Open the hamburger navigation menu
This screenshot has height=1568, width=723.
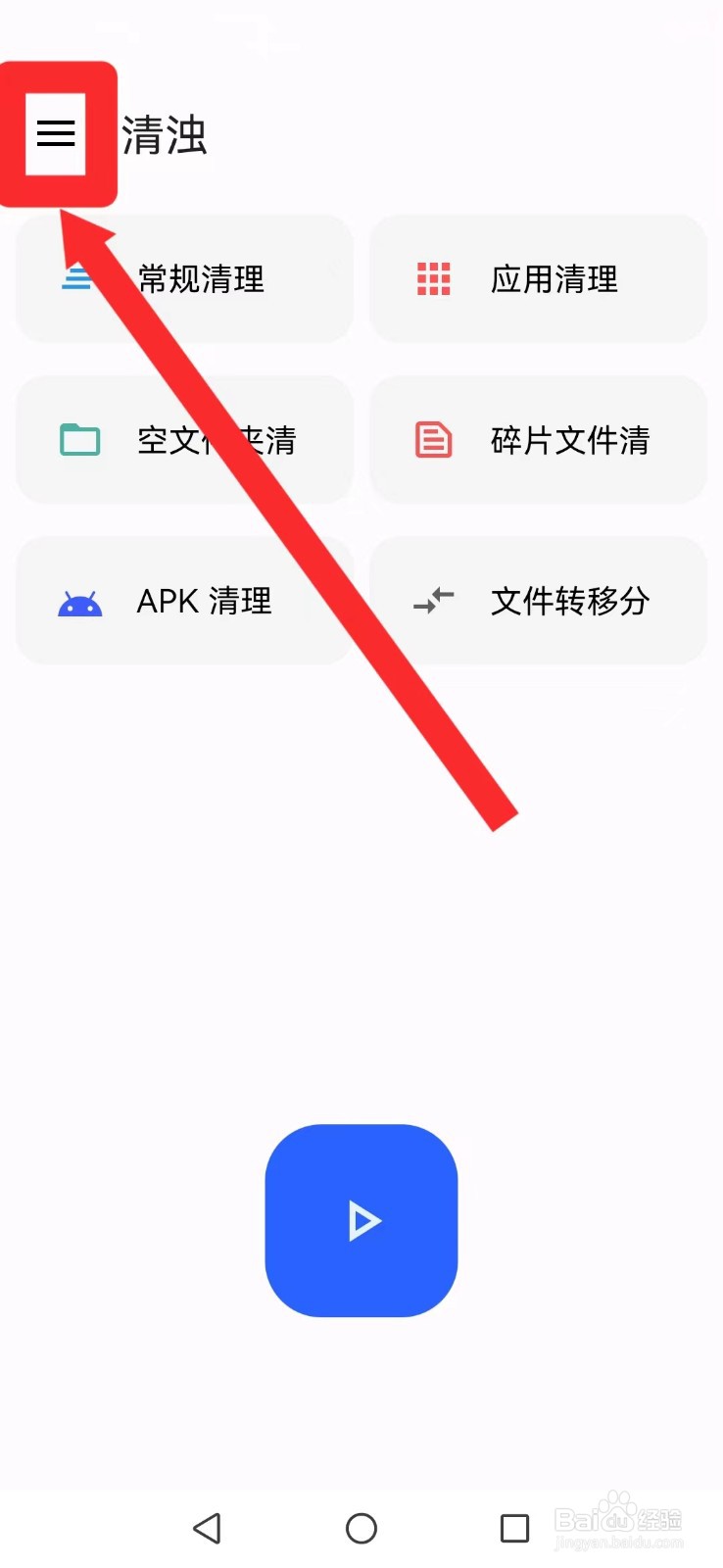[56, 133]
